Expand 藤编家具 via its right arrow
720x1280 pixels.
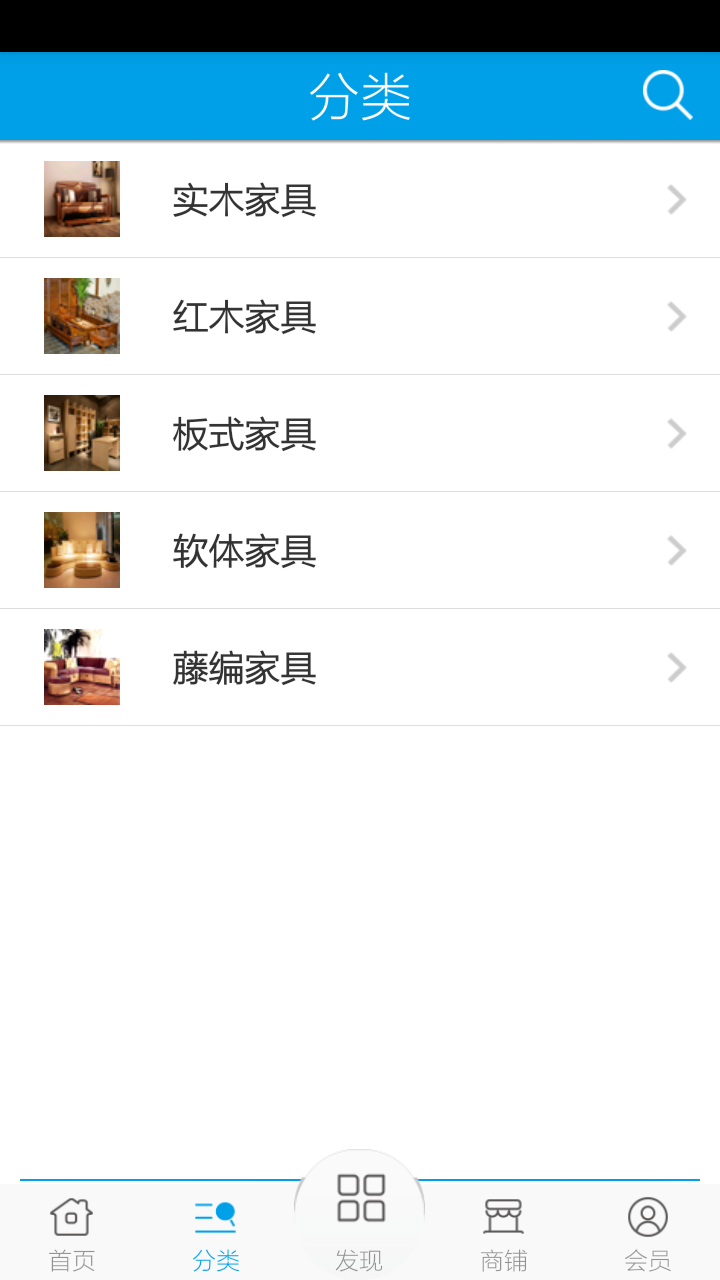click(677, 667)
